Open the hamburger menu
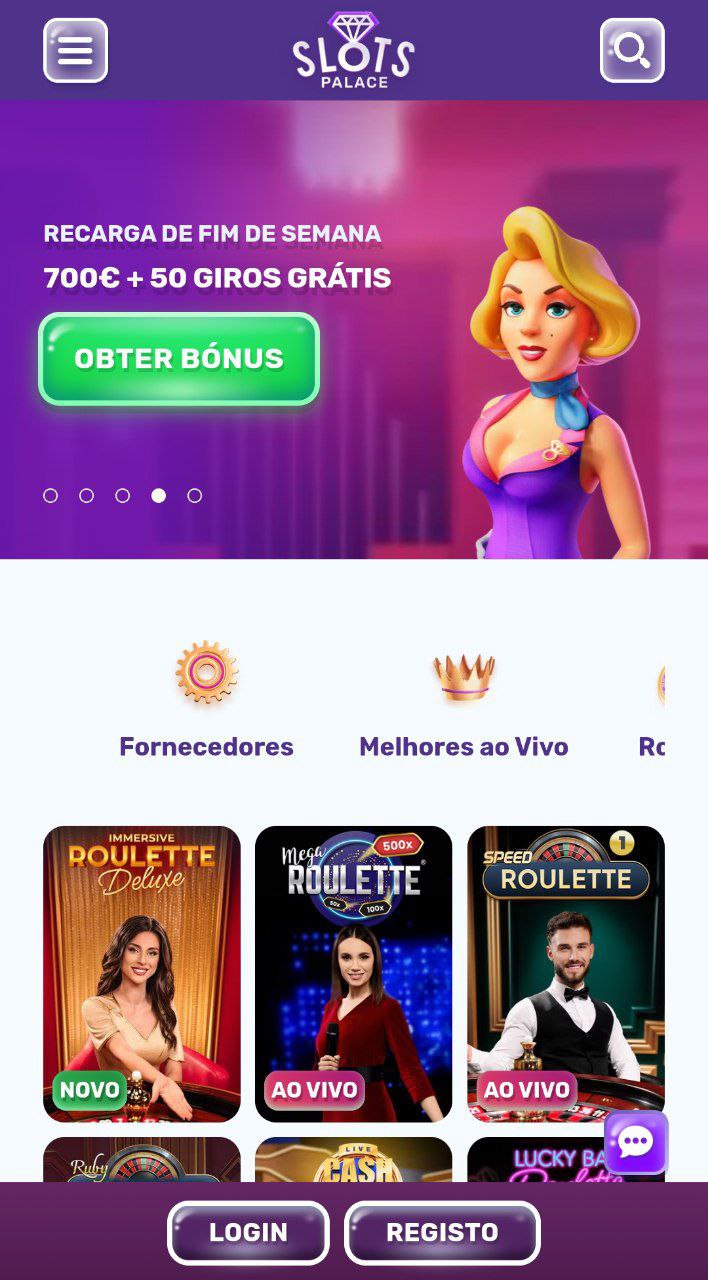Viewport: 708px width, 1280px height. [75, 50]
